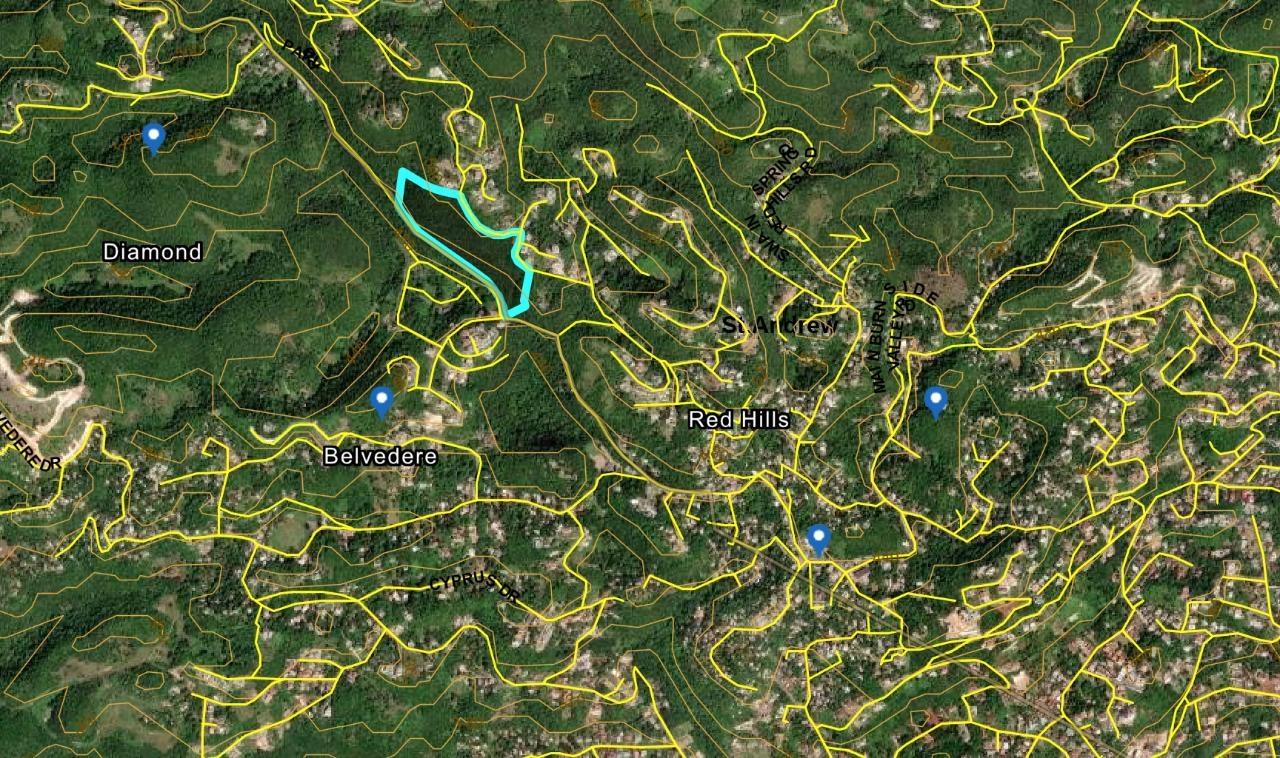Select the pin east of Main Burnside Valley road
This screenshot has height=758, width=1280.
(x=935, y=401)
